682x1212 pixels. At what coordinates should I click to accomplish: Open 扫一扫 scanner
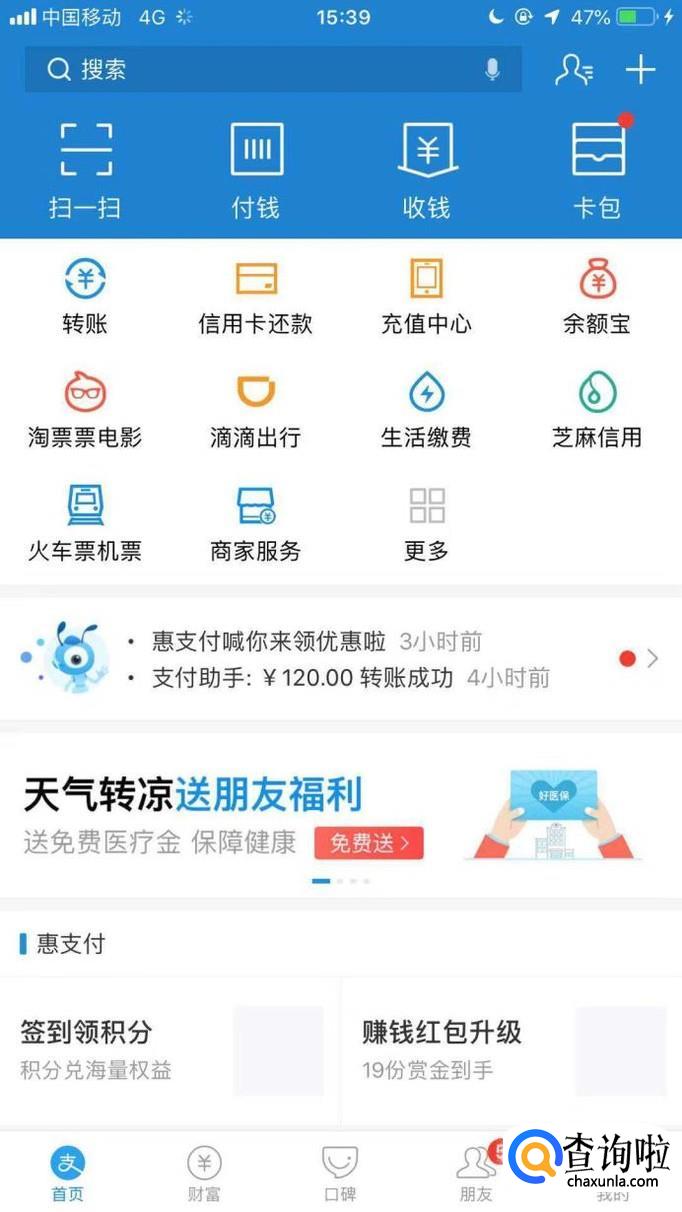point(85,170)
